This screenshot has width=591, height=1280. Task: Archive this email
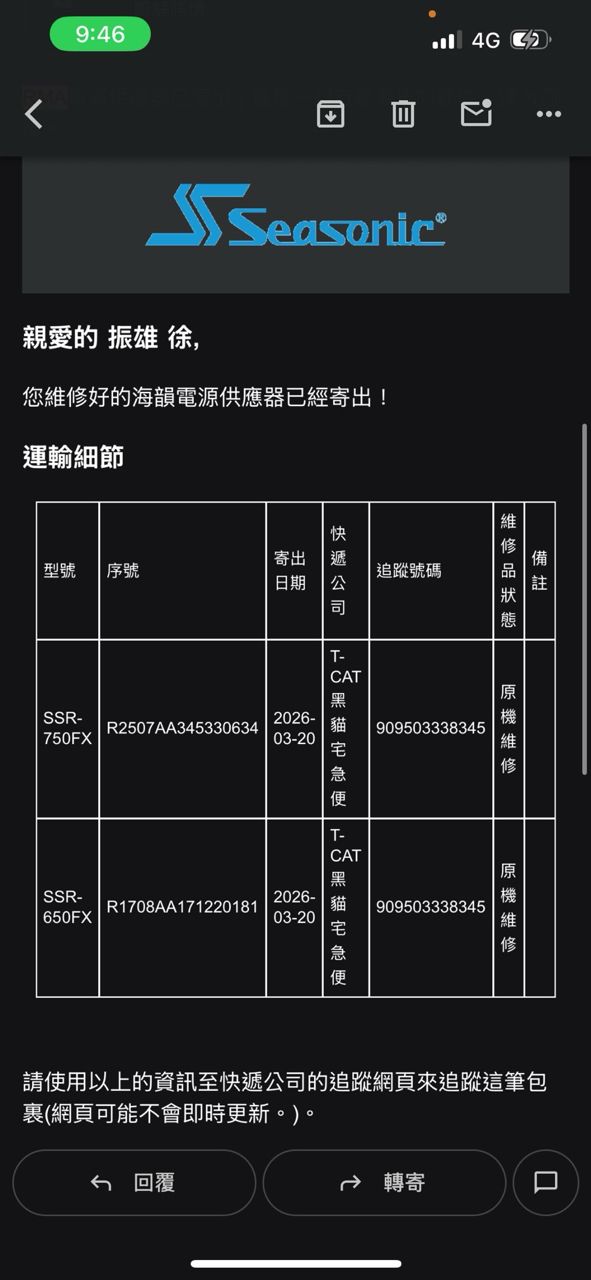click(x=331, y=114)
